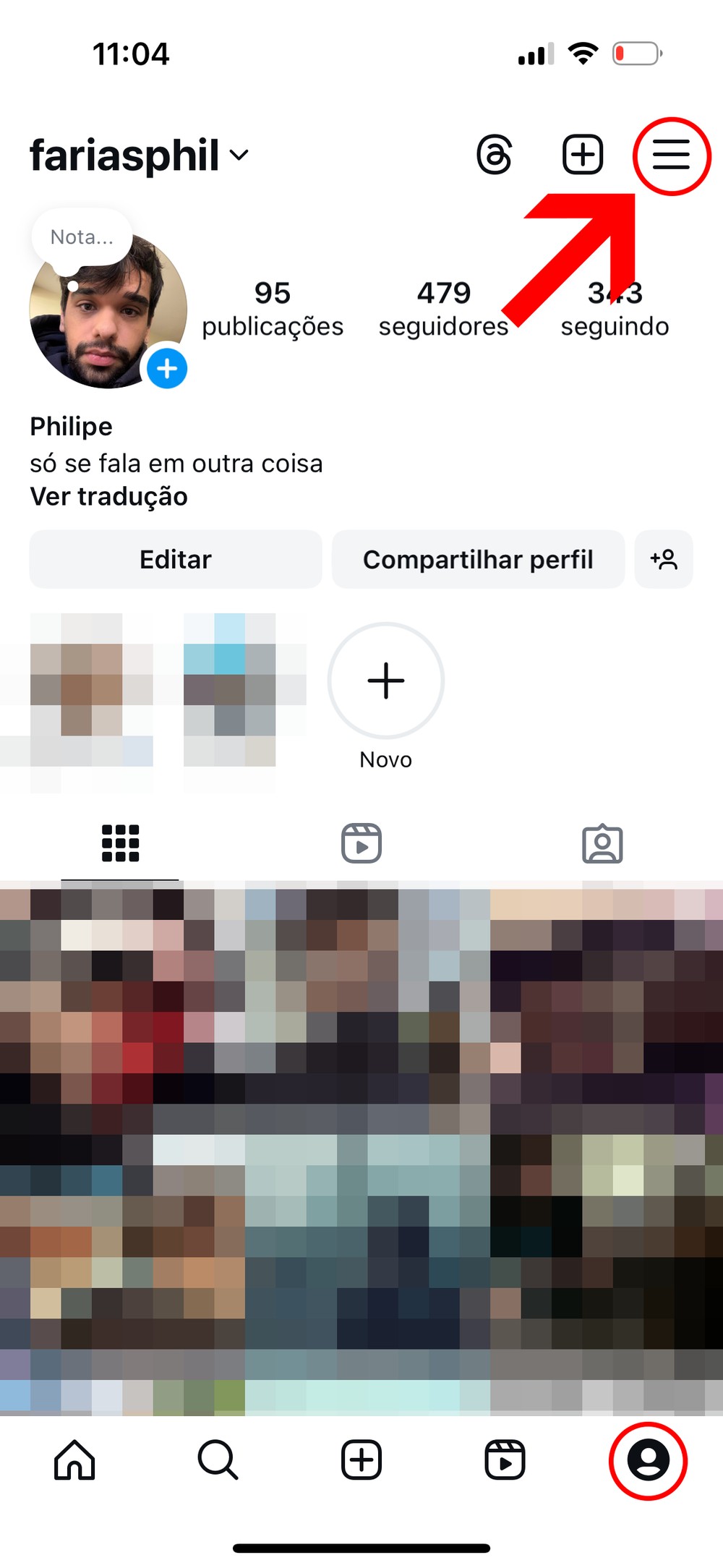Tap the Editar profile button
723x1568 pixels.
point(176,560)
